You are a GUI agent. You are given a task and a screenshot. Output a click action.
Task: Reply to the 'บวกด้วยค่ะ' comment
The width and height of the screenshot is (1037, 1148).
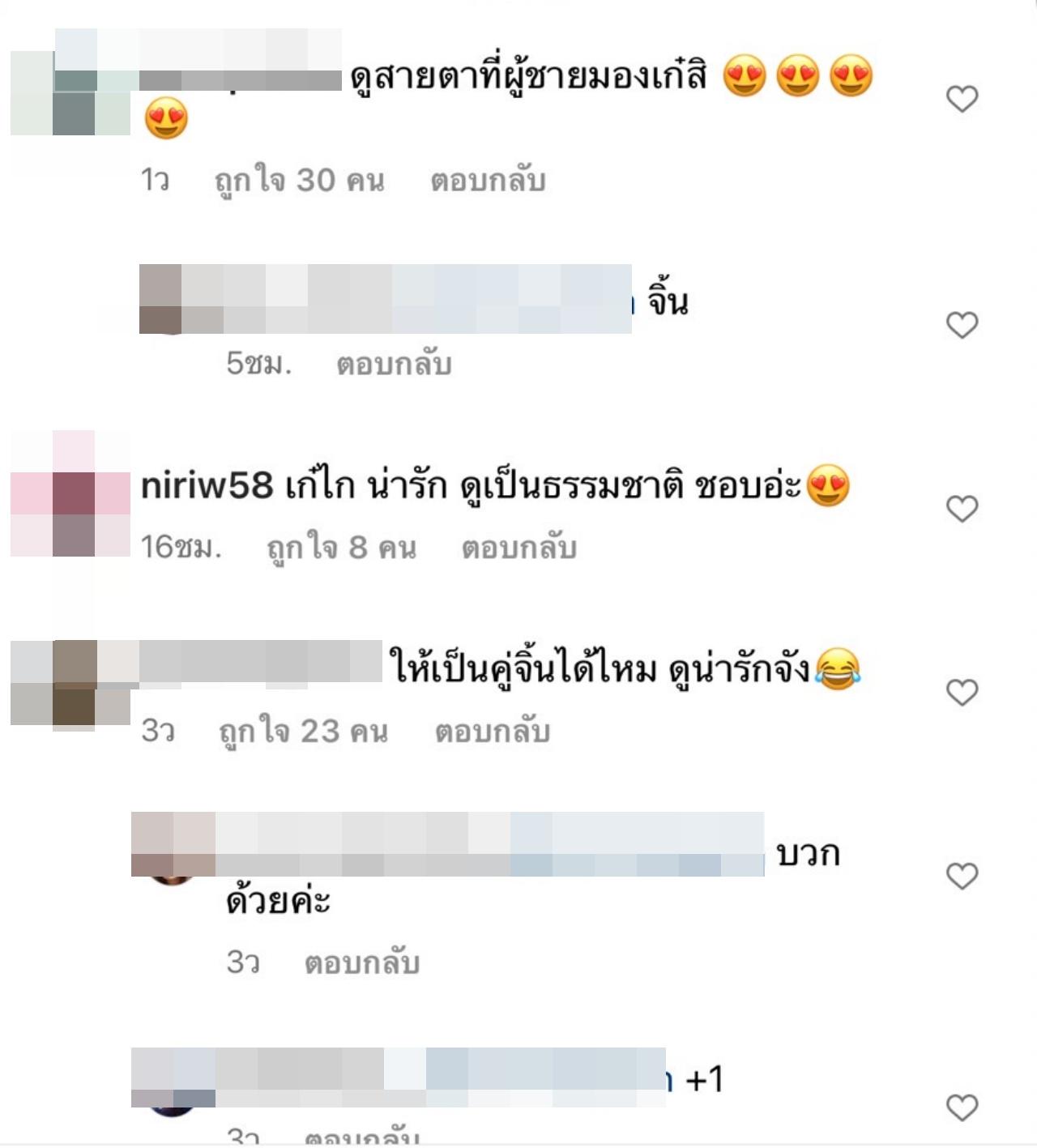pos(361,962)
